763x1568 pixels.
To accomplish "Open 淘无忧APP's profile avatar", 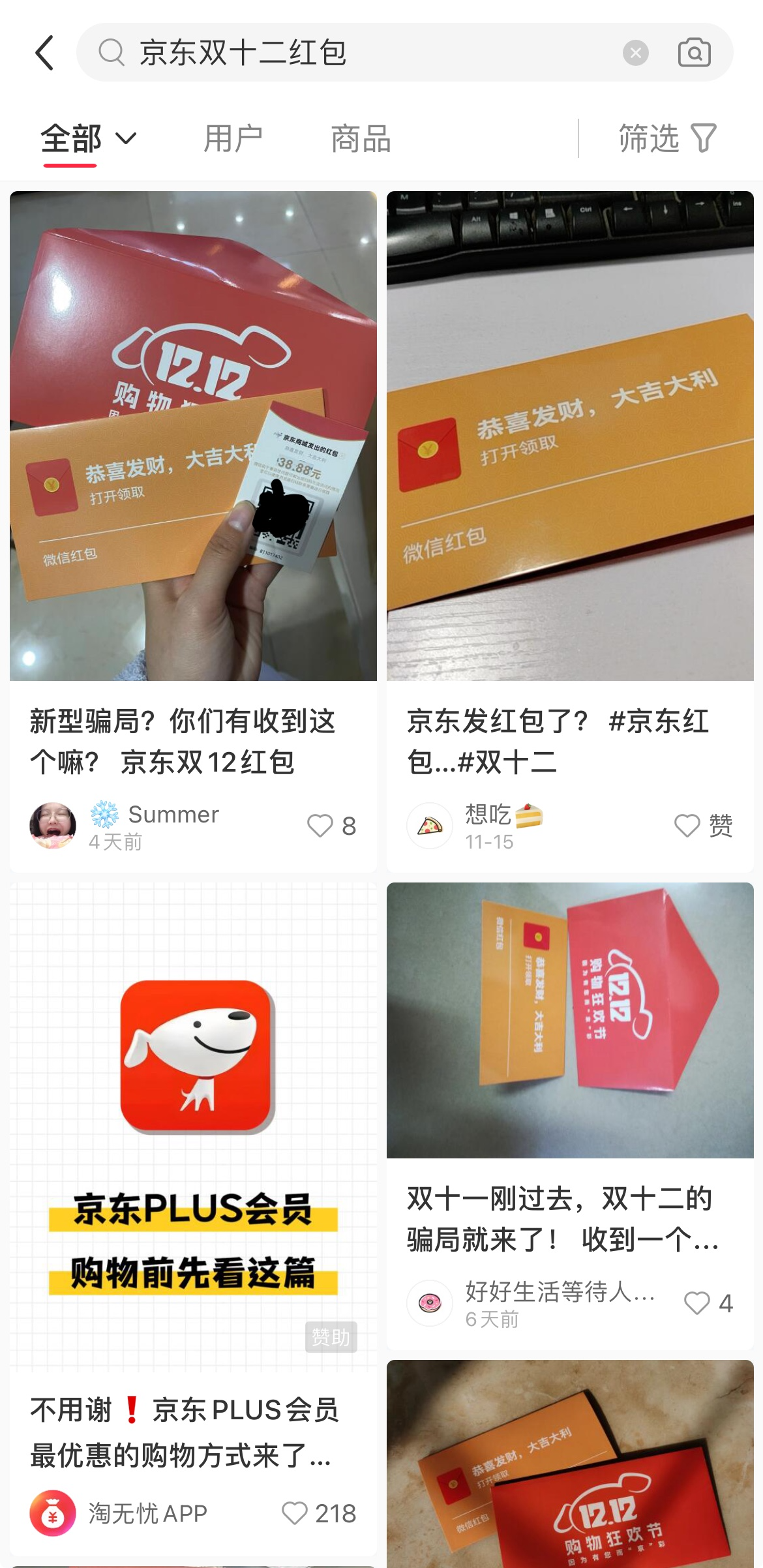I will click(53, 1513).
